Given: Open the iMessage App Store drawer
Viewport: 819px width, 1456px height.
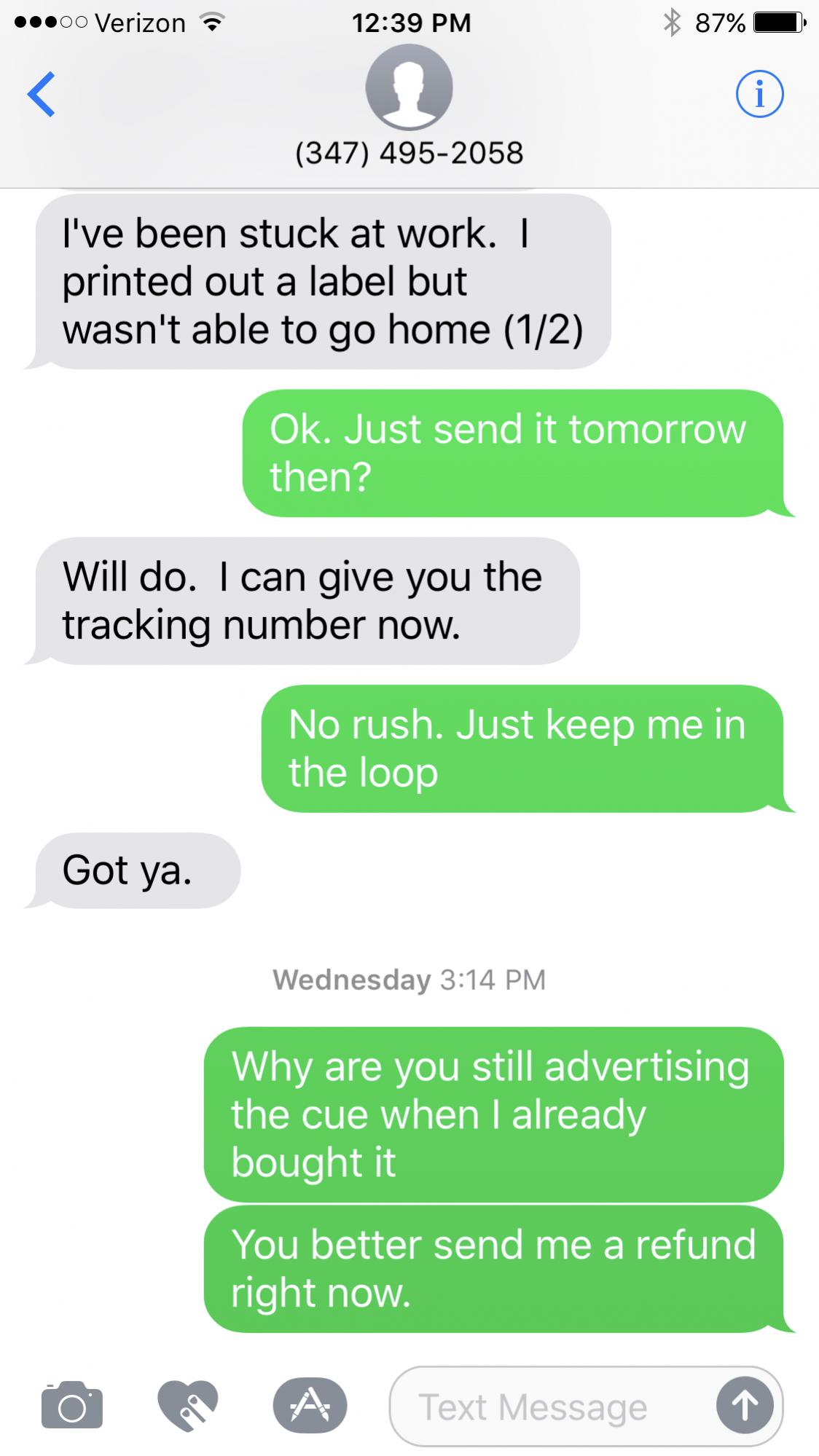Looking at the screenshot, I should click(310, 1405).
